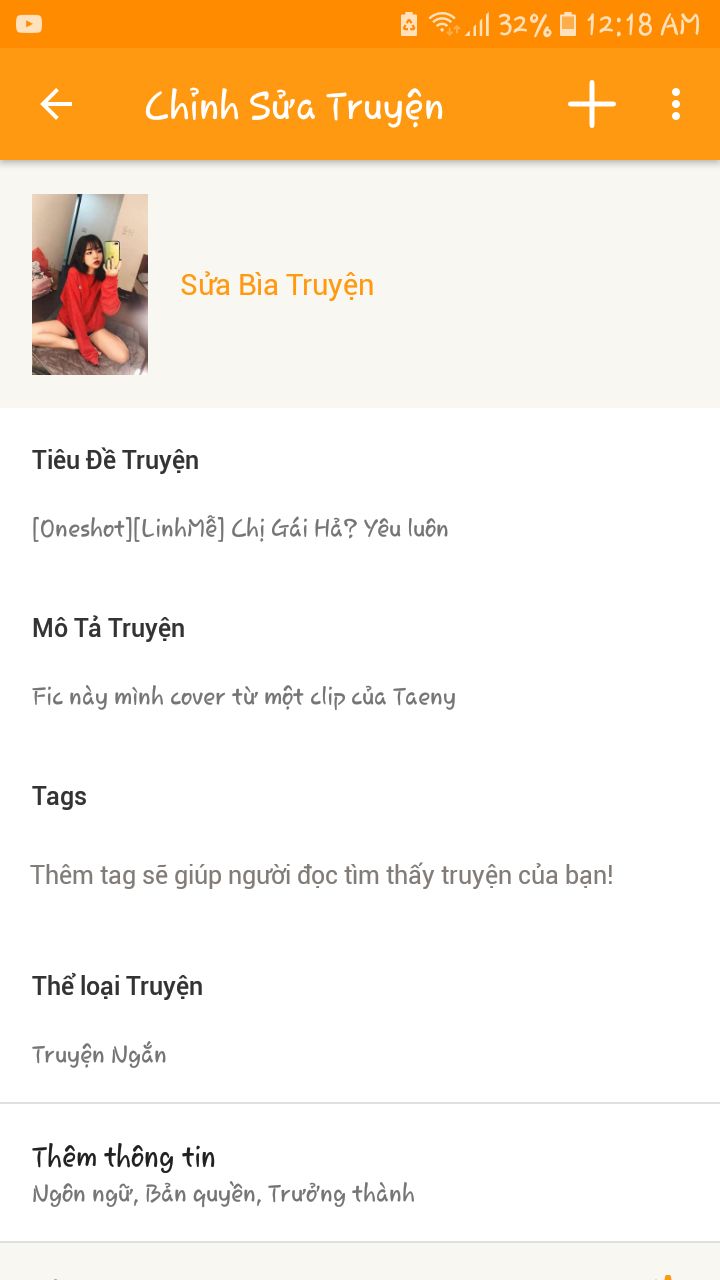The image size is (720, 1280).
Task: Open the Thêm thông tin row
Action: tap(360, 1173)
